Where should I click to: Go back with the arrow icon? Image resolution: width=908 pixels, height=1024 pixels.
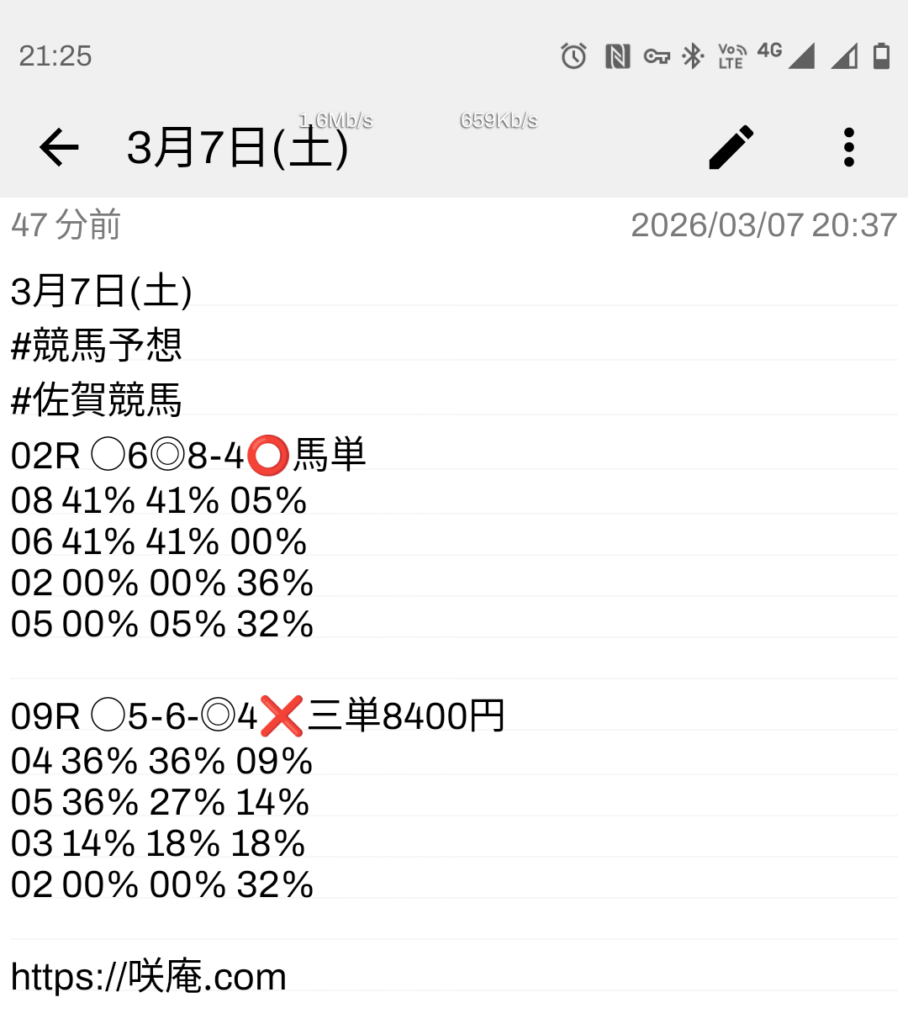(59, 148)
